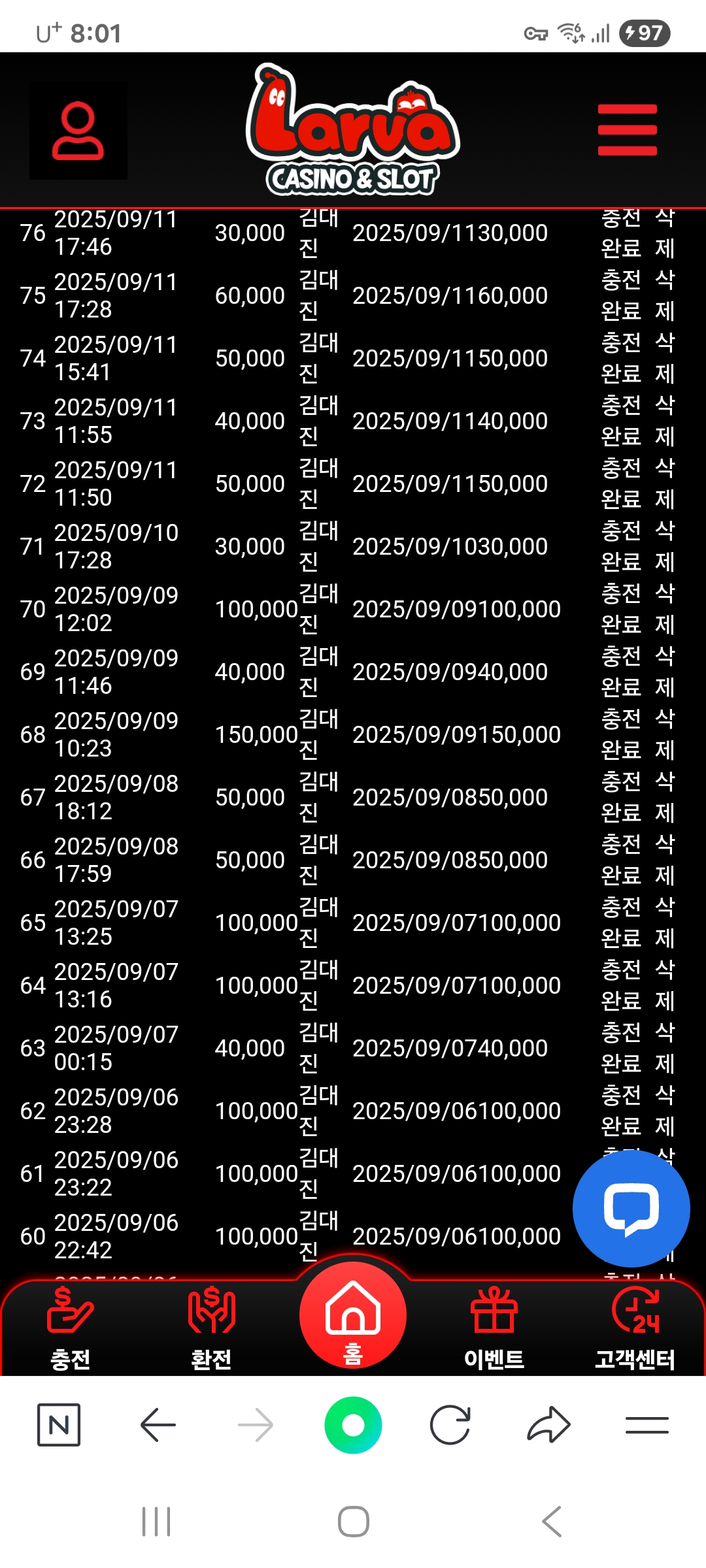Return to the 홈 tab
This screenshot has height=1568, width=706.
(x=353, y=1316)
